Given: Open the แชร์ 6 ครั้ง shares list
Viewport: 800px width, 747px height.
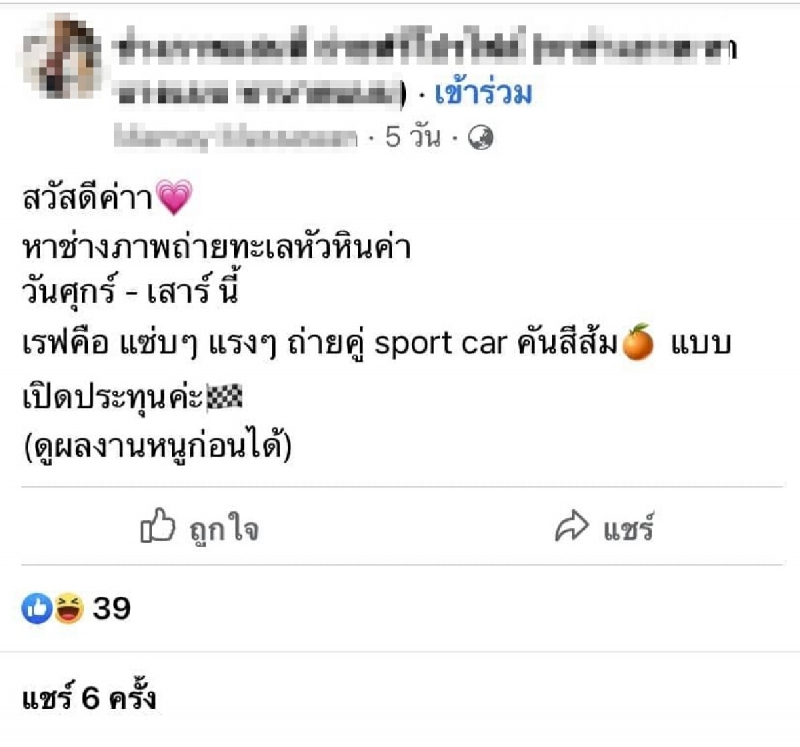Looking at the screenshot, I should pos(89,699).
